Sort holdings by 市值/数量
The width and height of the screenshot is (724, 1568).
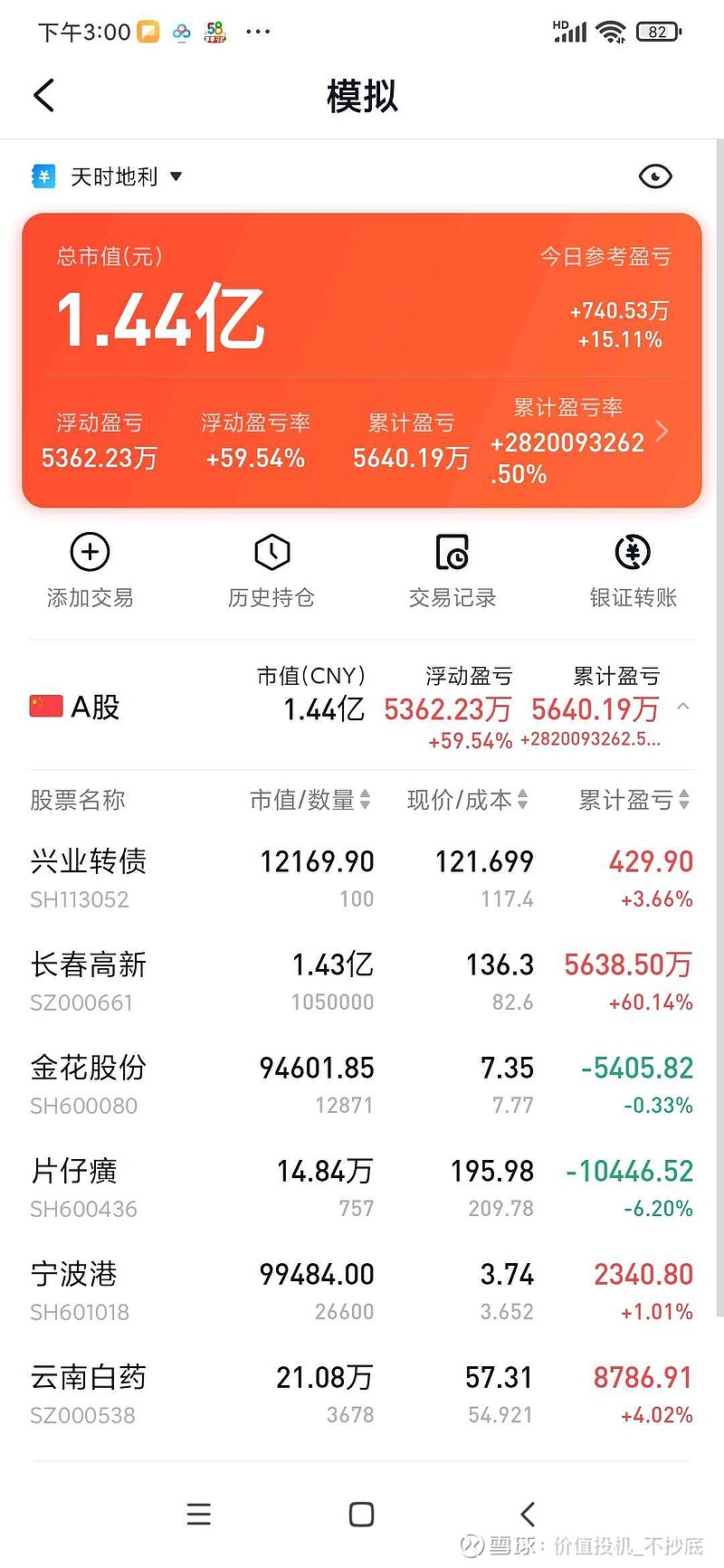tap(310, 800)
